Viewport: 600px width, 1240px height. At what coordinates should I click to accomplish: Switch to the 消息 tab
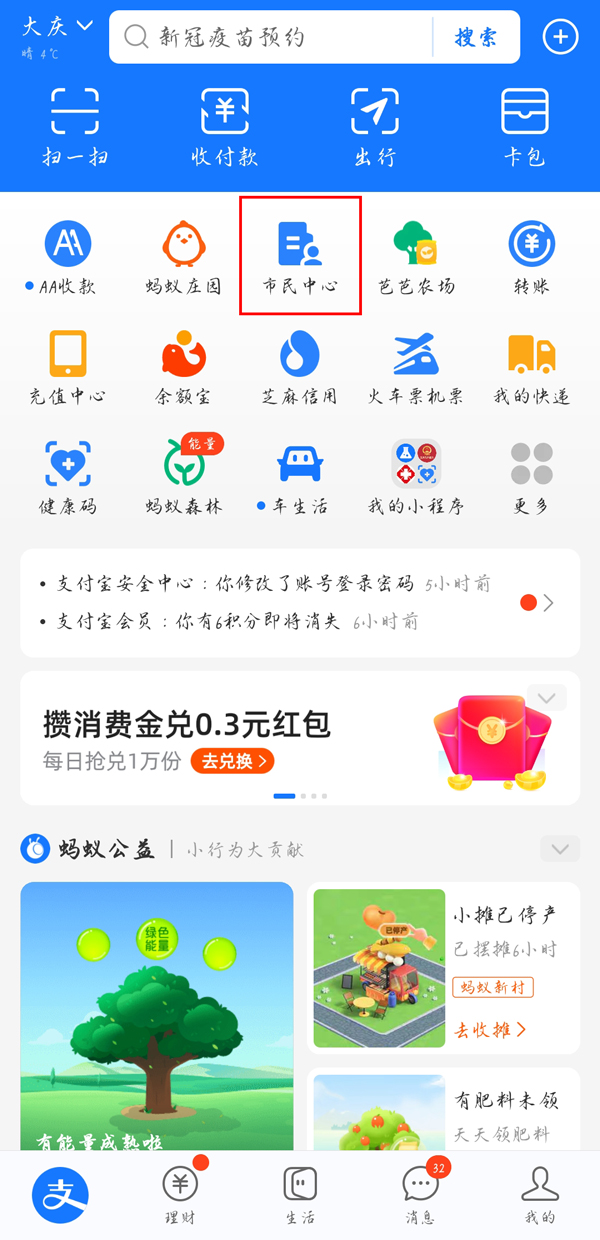click(420, 1195)
